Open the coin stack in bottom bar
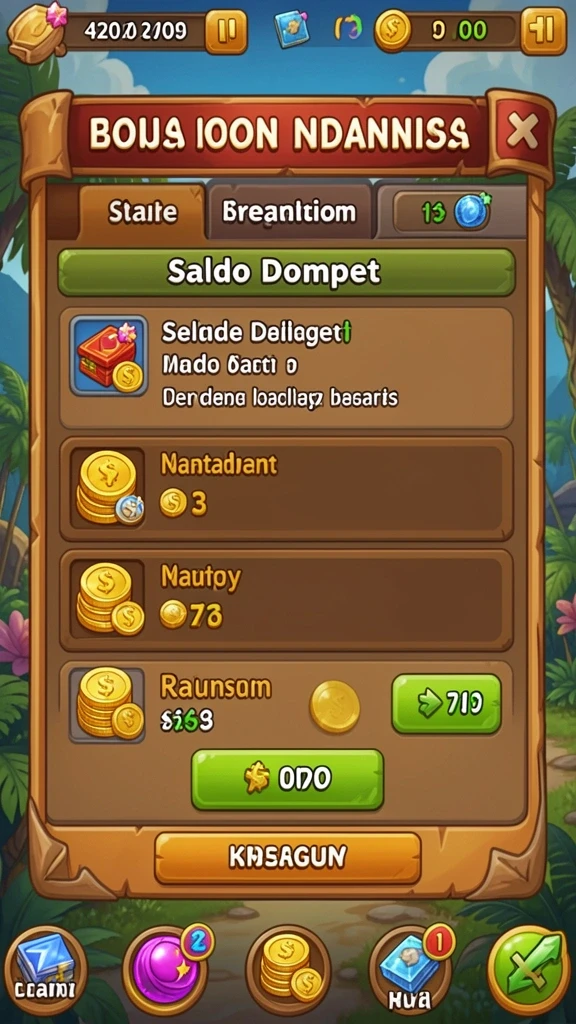The image size is (576, 1024). (x=288, y=970)
